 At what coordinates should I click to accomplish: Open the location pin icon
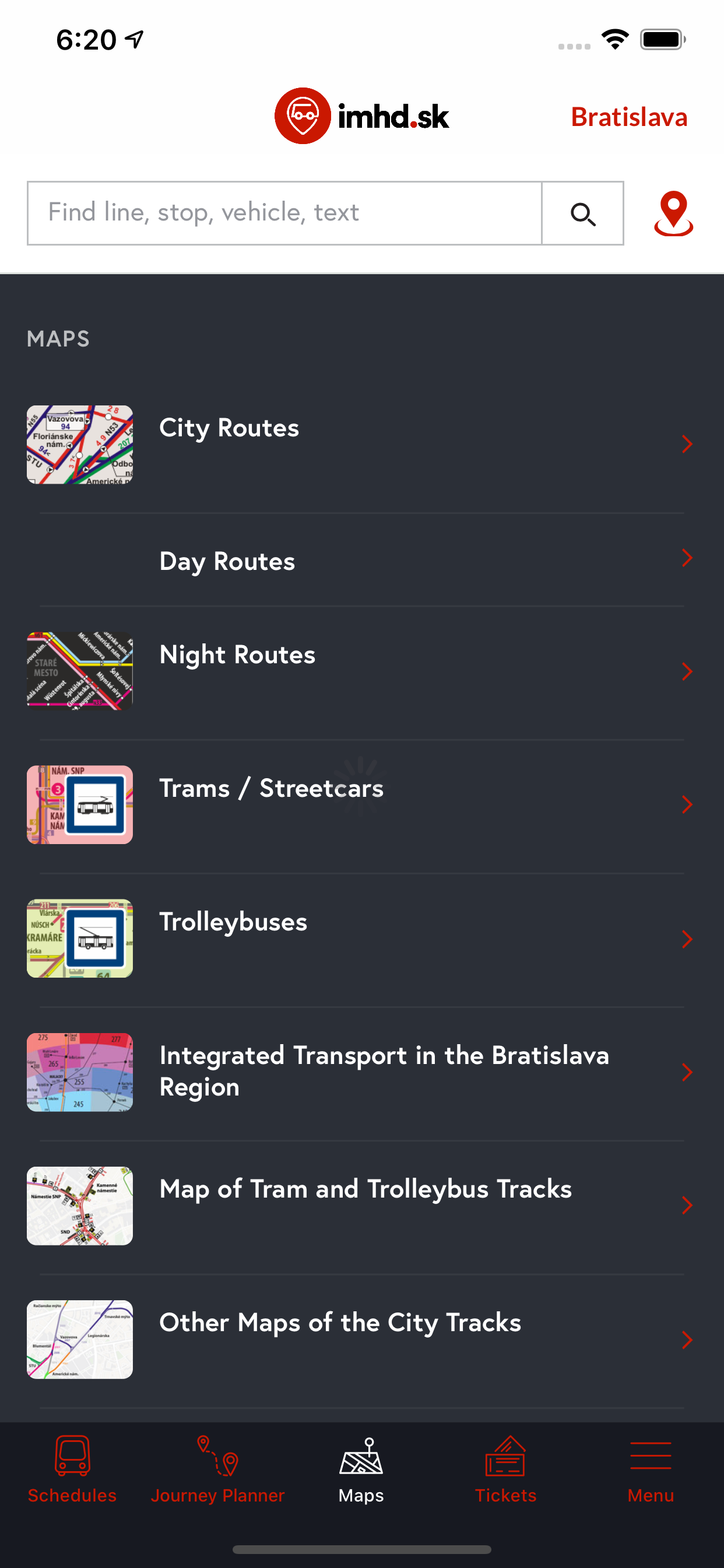[x=673, y=213]
